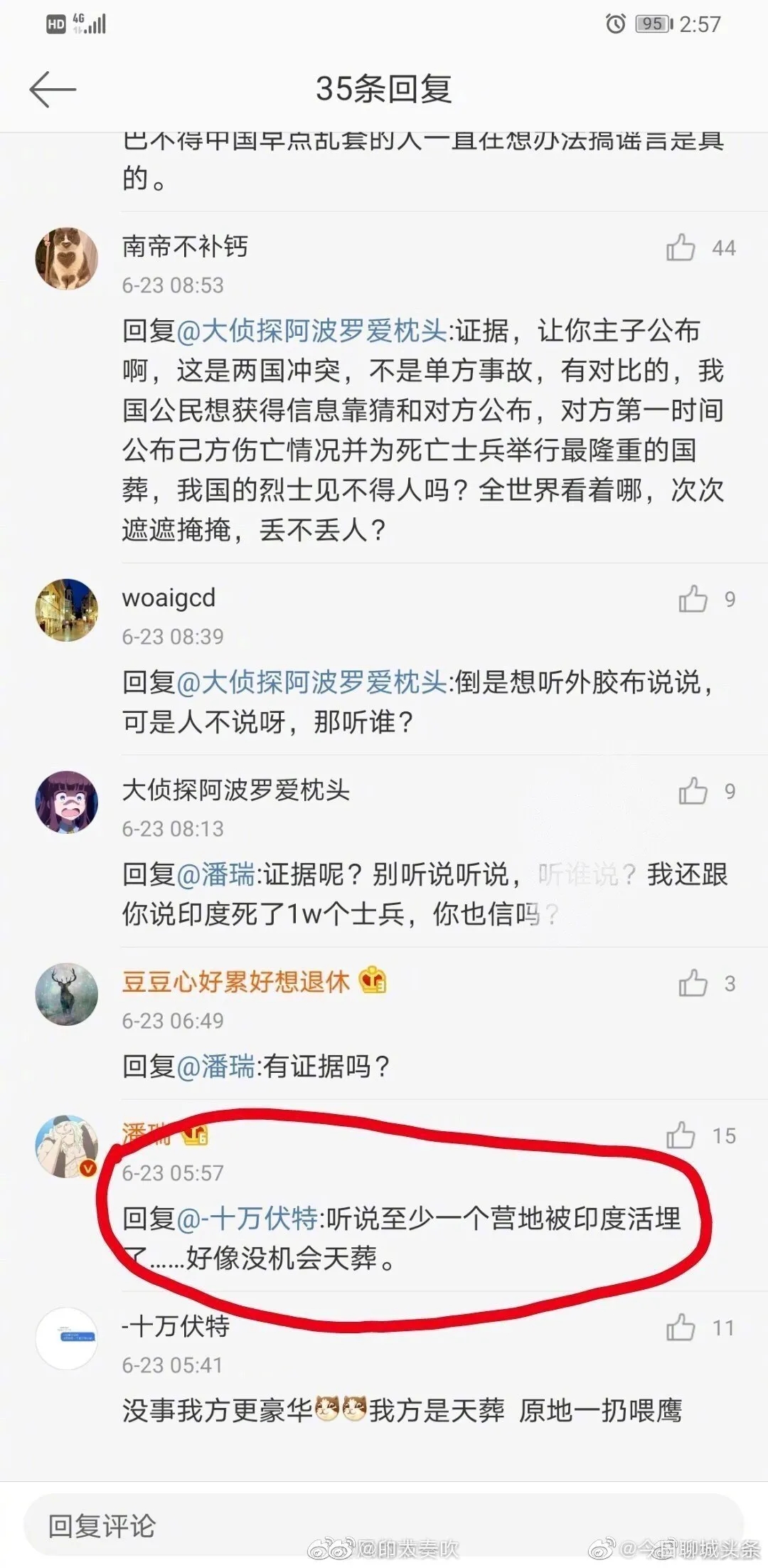The width and height of the screenshot is (768, 1568).
Task: Open 南帝不补钙's profile avatar
Action: (67, 258)
